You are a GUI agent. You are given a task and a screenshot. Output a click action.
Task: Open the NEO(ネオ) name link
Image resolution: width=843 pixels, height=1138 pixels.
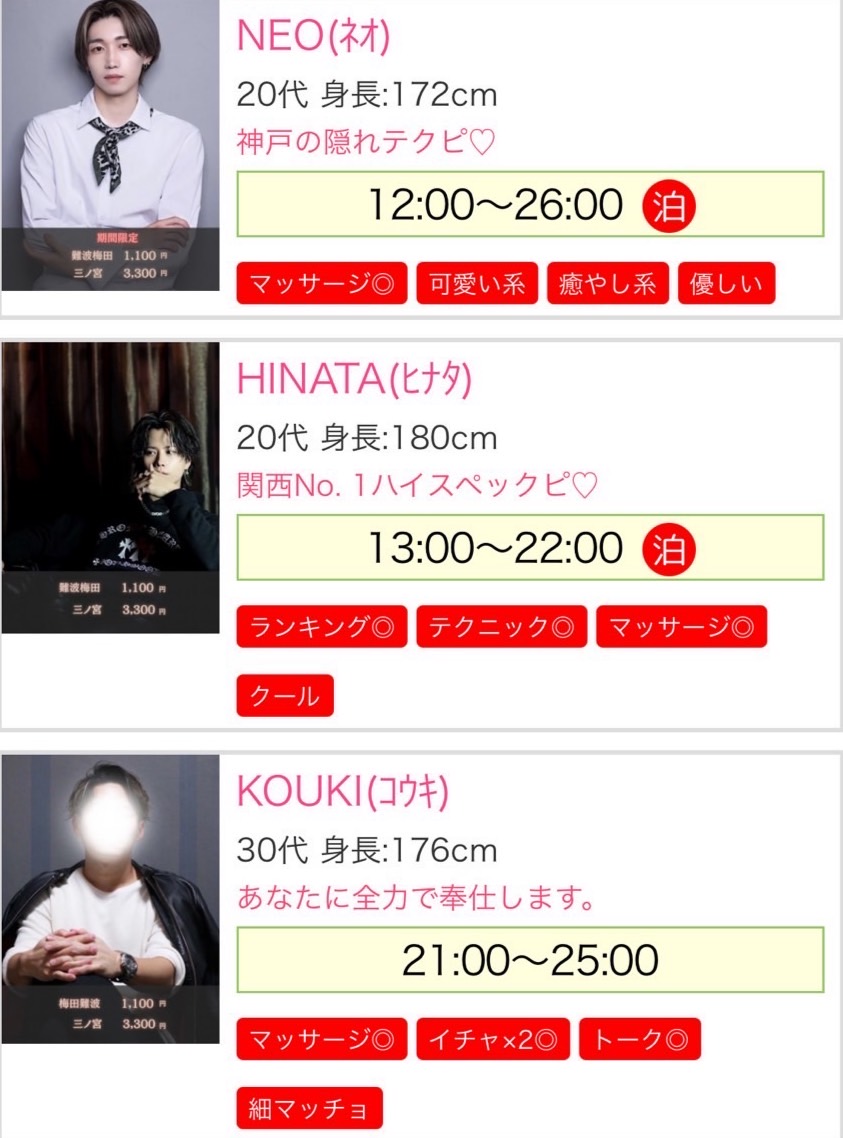coord(313,37)
